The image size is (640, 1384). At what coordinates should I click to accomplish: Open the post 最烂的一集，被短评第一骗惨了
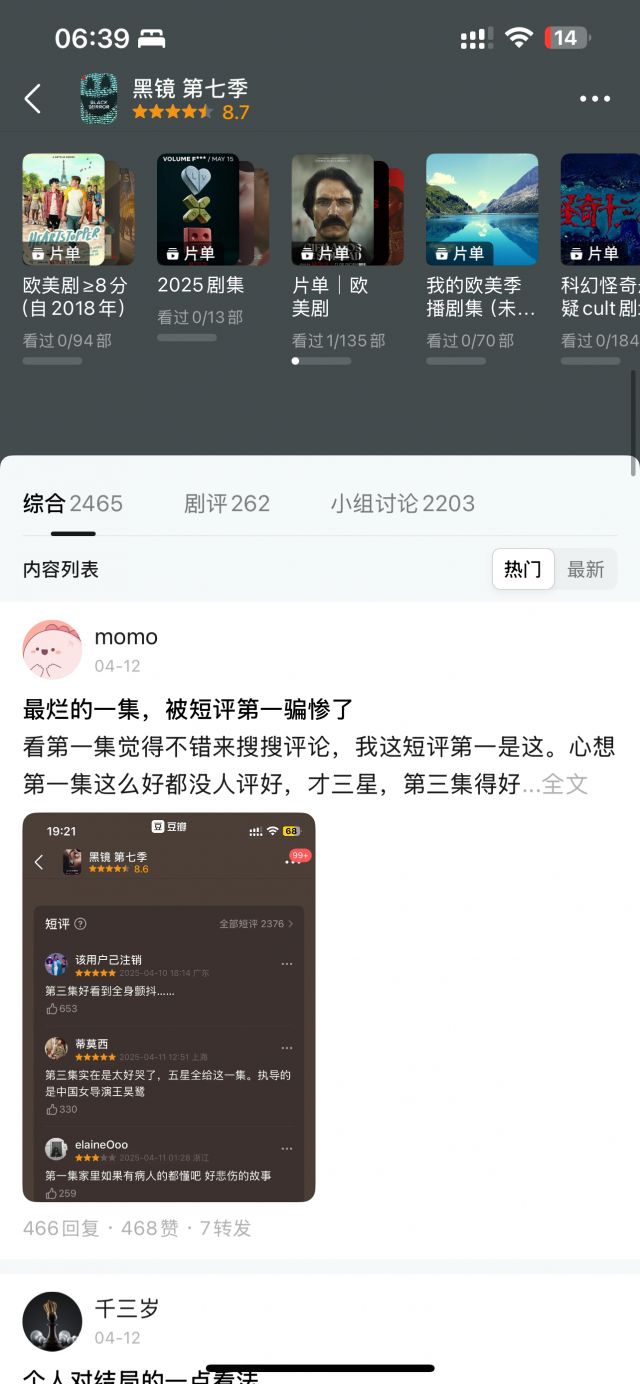[189, 710]
